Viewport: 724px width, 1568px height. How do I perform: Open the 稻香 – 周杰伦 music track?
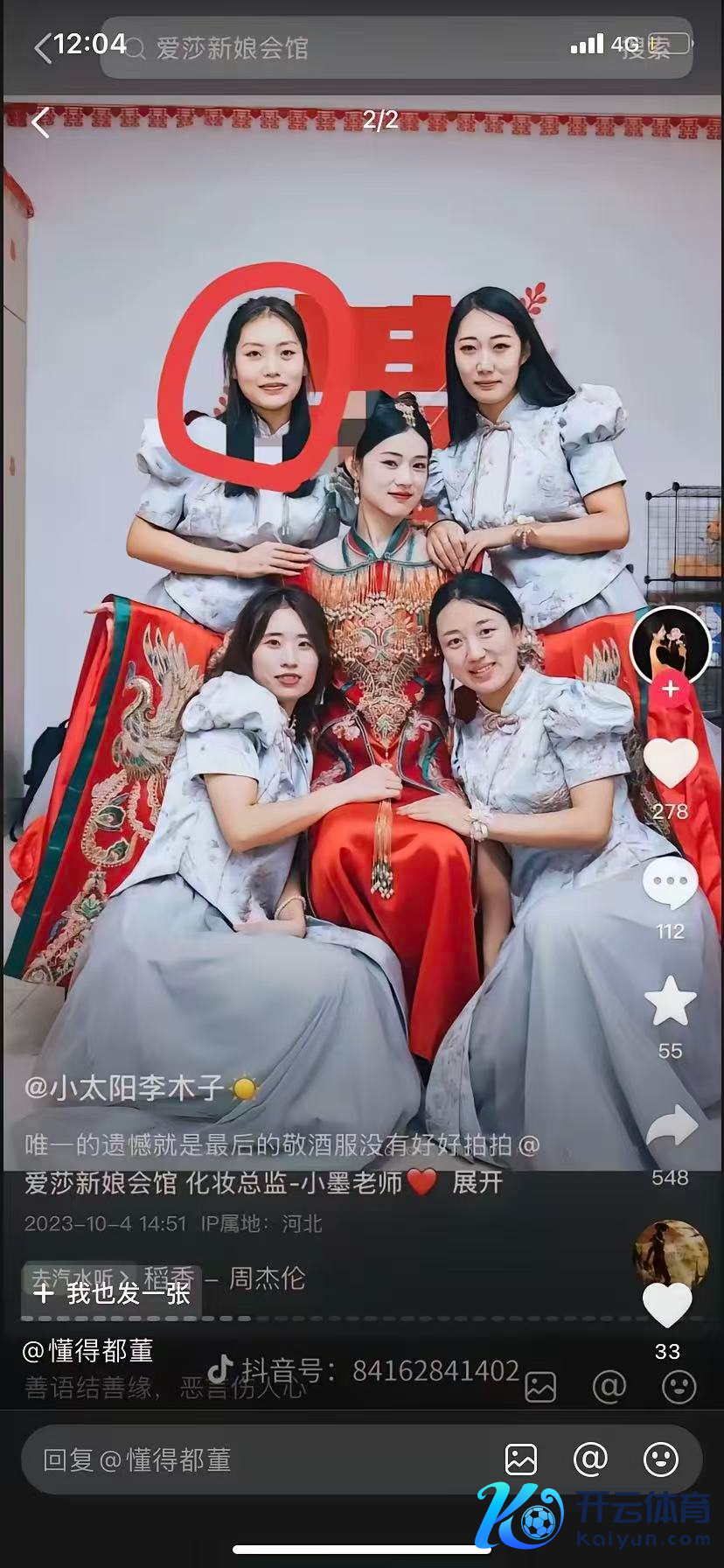point(262,1278)
